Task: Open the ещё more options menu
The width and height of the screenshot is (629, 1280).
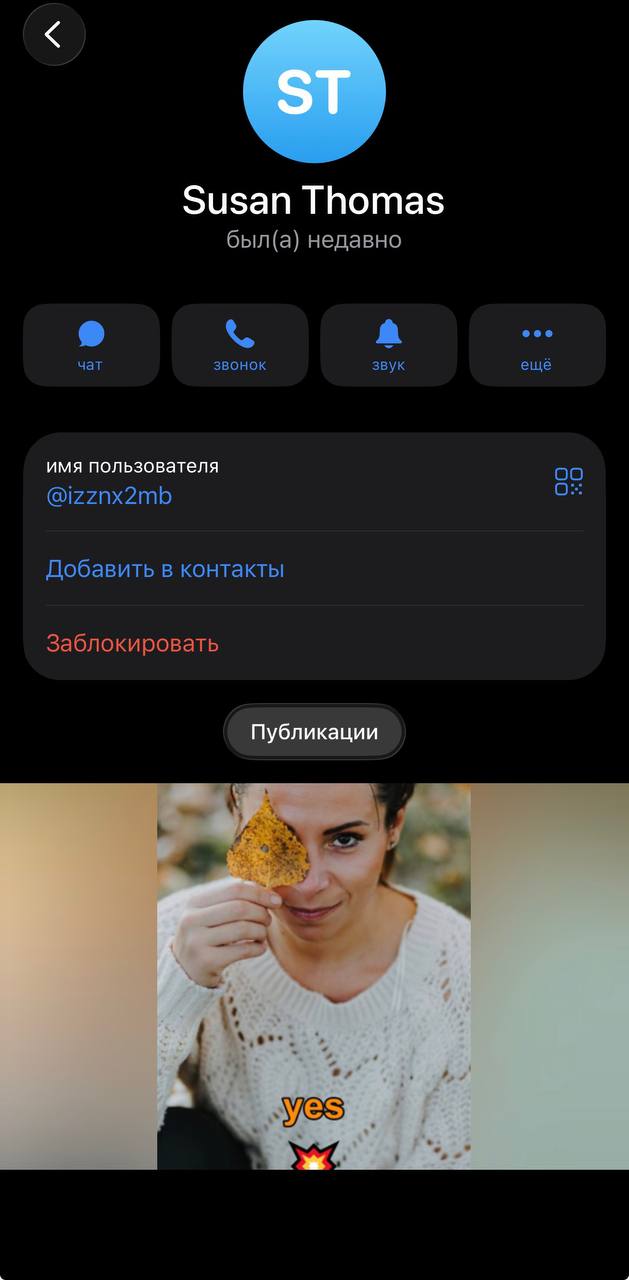Action: click(537, 345)
